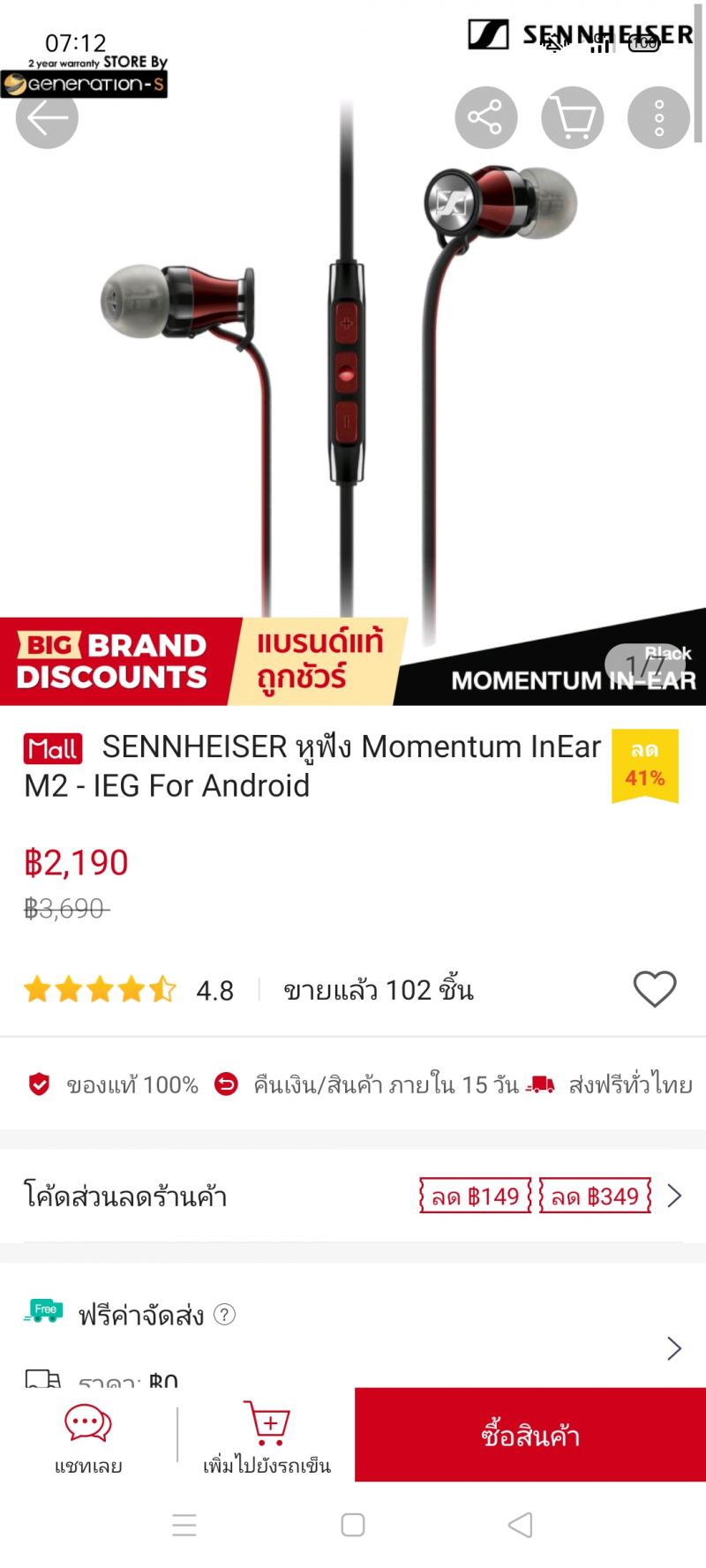Screen dimensions: 706x1568
Task: Open free shipping help icon
Action: coord(225,1315)
